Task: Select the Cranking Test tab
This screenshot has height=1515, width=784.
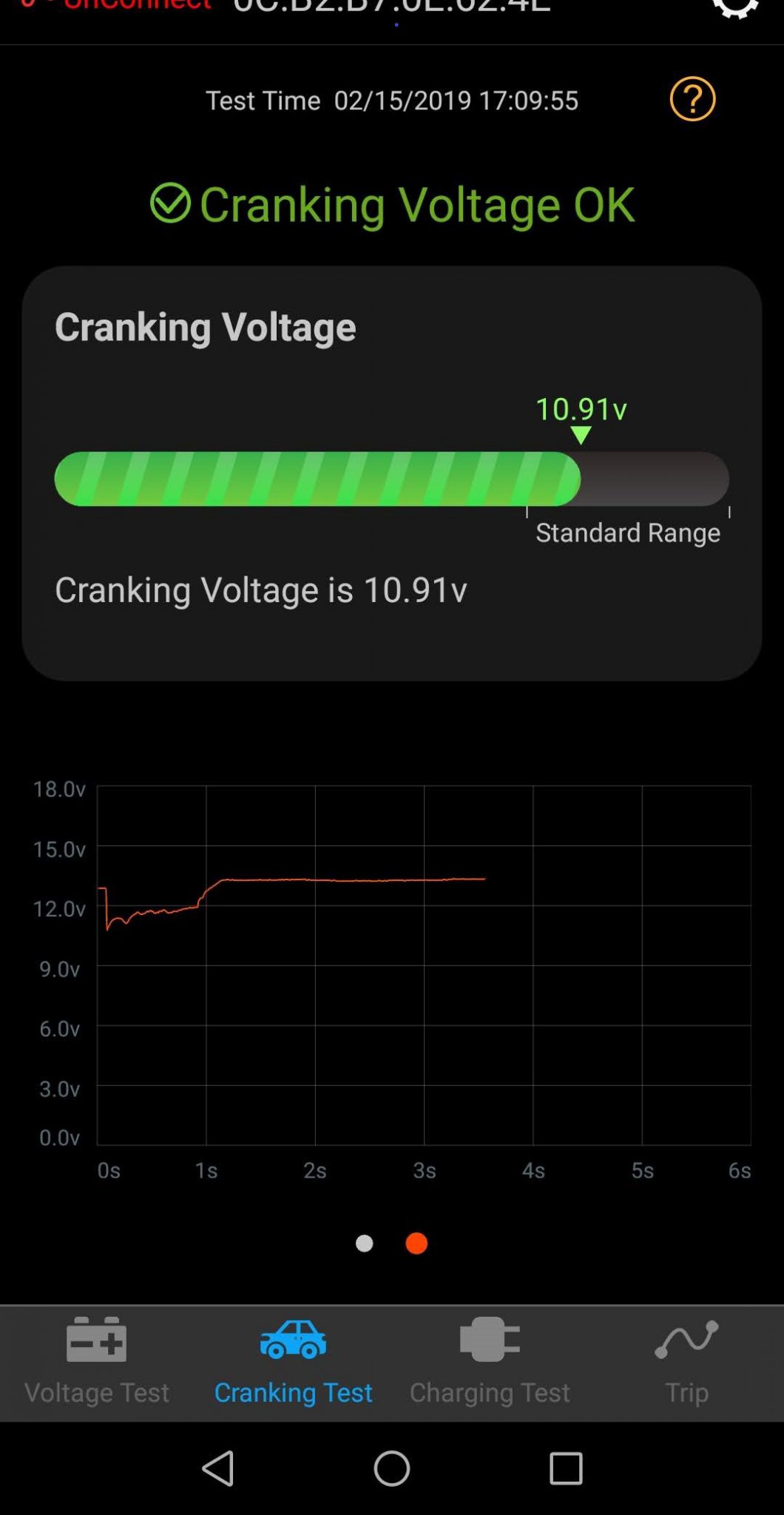Action: tap(293, 1363)
